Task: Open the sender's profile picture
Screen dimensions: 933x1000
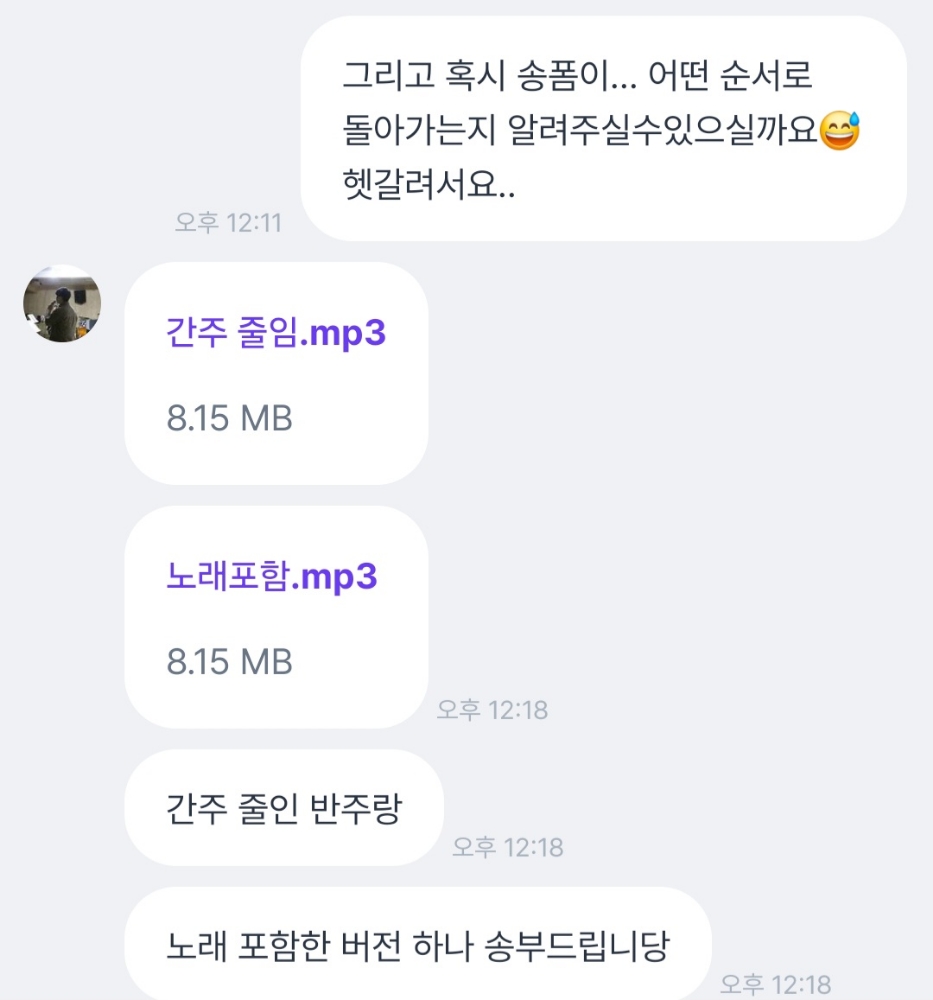Action: coord(62,304)
